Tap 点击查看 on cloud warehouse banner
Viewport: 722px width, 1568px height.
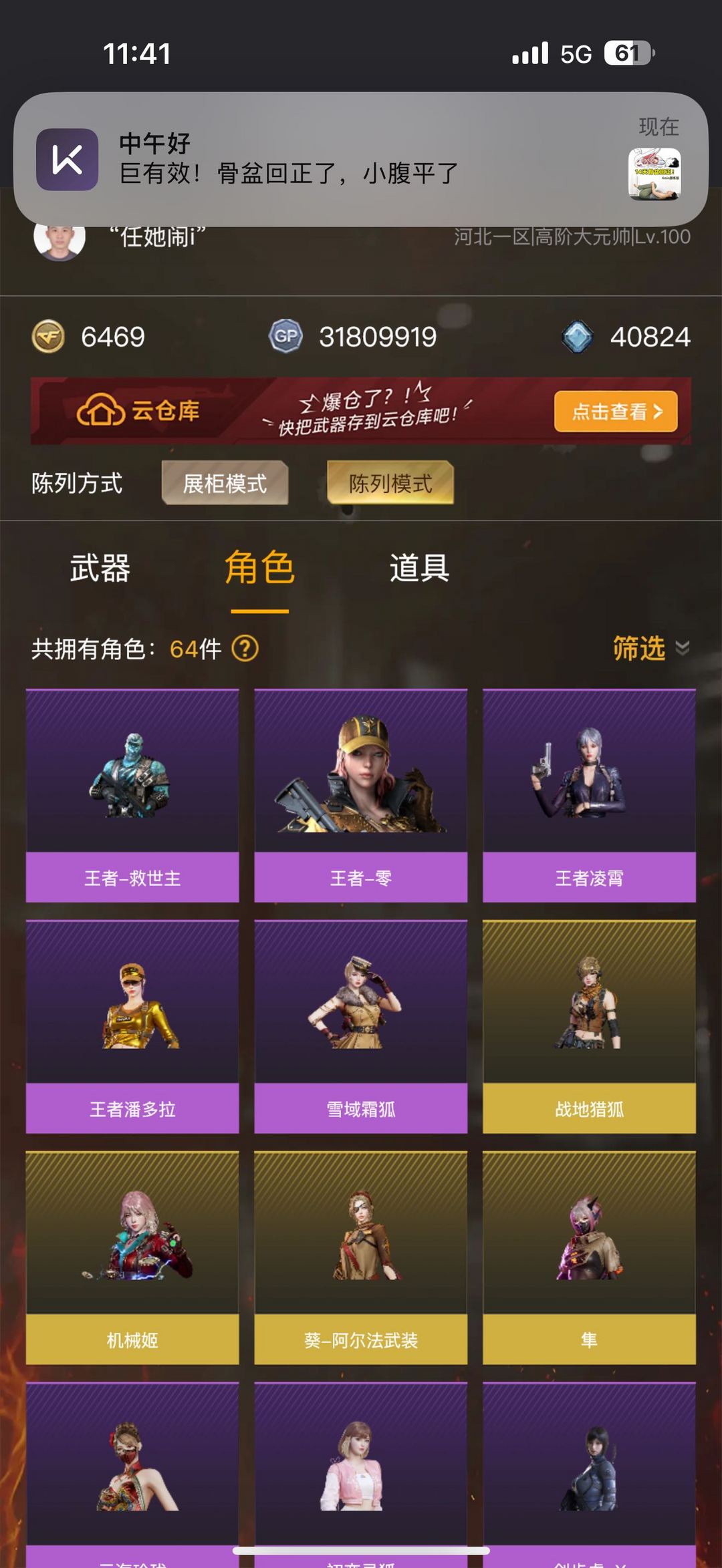(x=615, y=411)
